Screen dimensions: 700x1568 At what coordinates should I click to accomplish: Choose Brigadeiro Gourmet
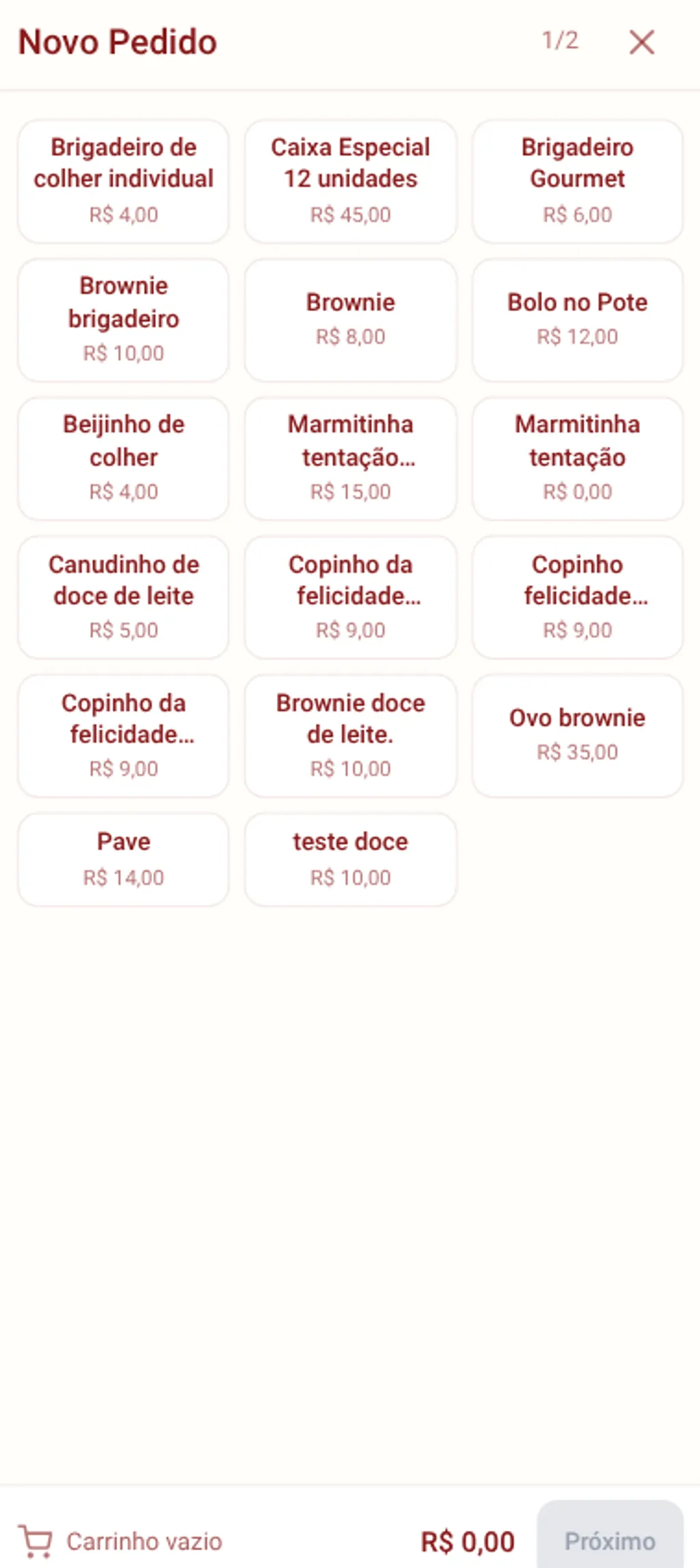point(578,181)
